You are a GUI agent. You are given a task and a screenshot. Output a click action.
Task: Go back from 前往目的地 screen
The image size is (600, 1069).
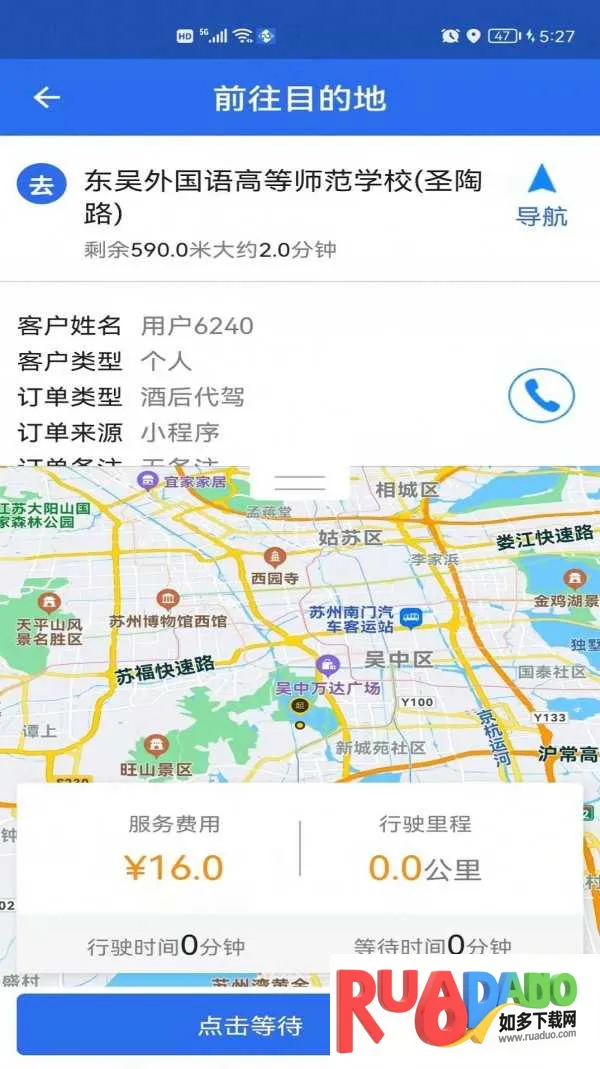click(47, 97)
